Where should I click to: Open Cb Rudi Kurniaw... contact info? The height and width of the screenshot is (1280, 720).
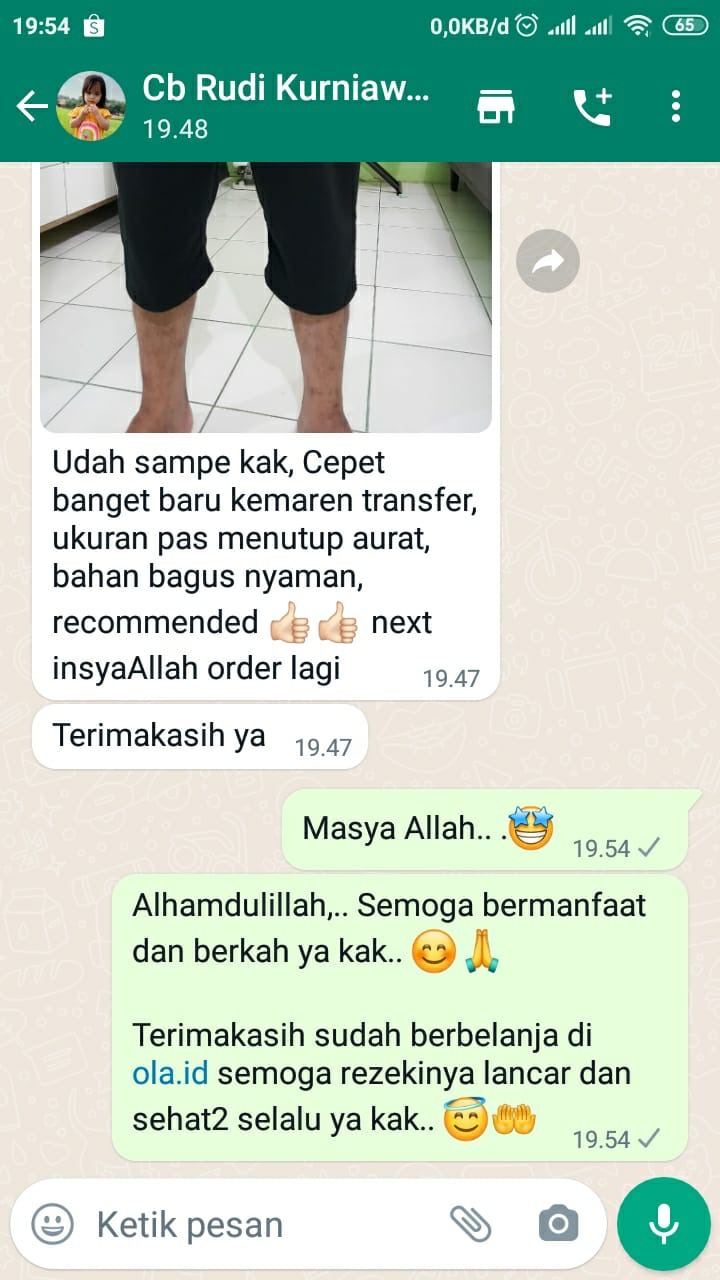click(285, 105)
